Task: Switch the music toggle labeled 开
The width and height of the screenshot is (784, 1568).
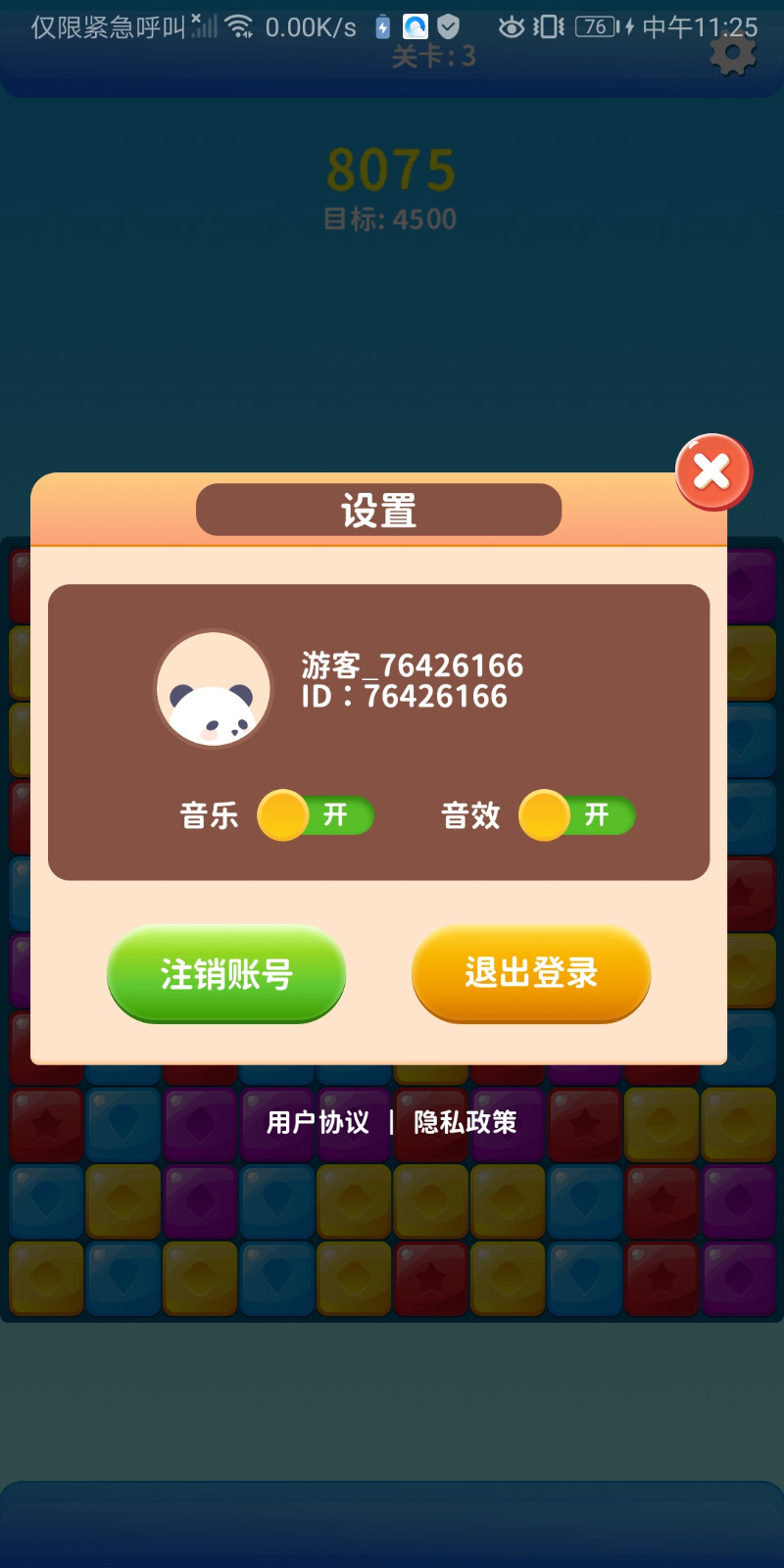Action: click(315, 815)
